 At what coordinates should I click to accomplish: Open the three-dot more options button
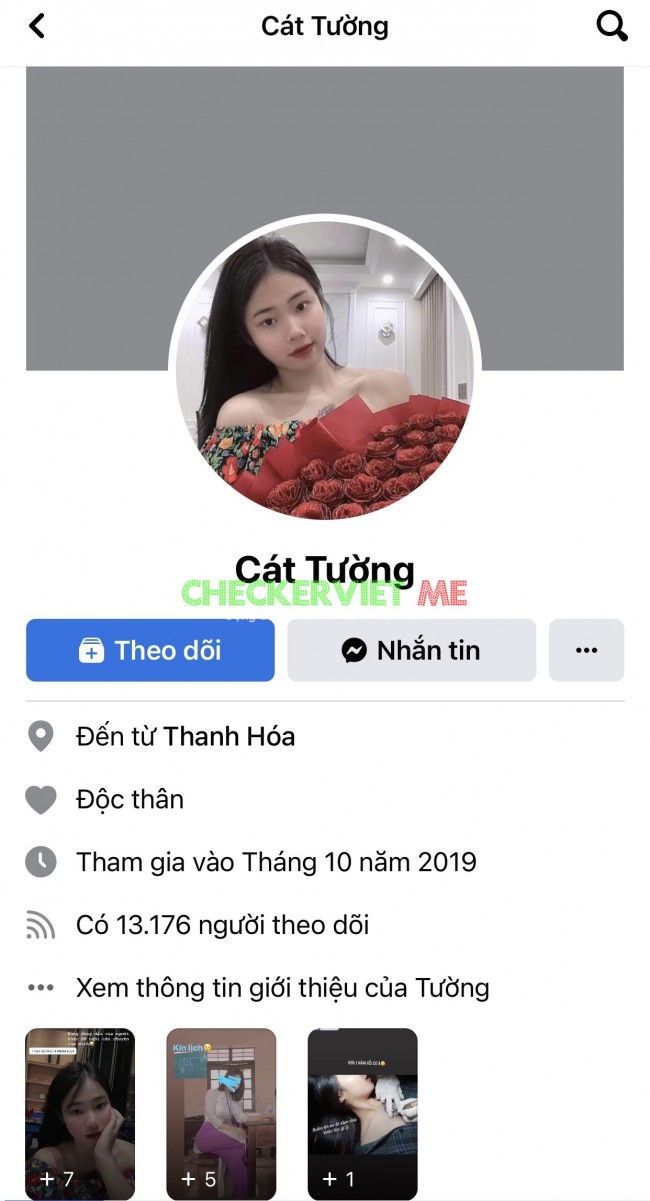coord(586,650)
